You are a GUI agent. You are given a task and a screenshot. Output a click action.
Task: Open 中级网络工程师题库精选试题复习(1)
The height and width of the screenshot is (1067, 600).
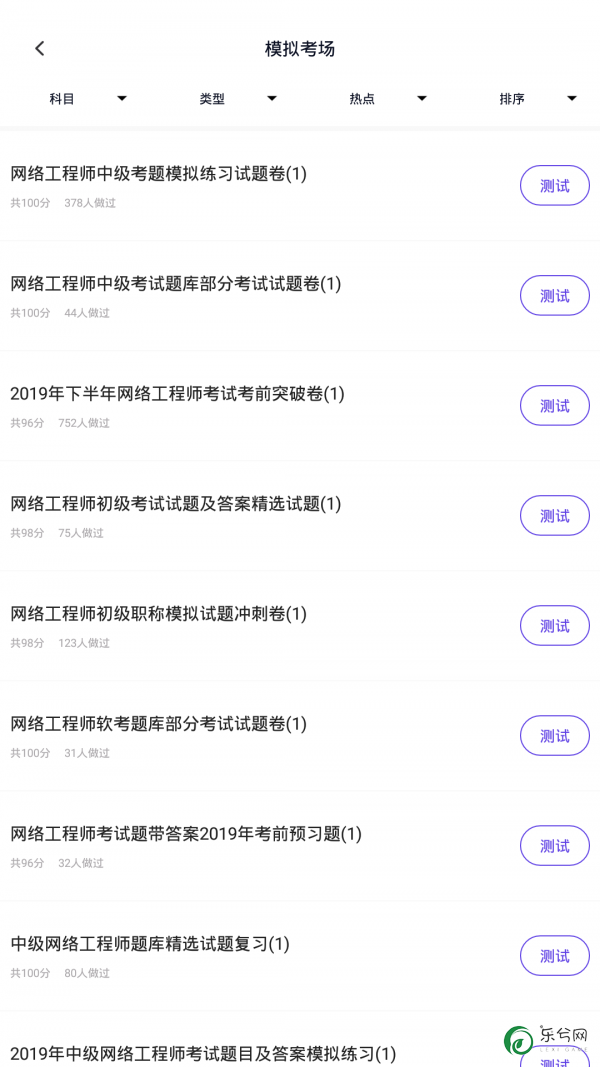point(150,944)
